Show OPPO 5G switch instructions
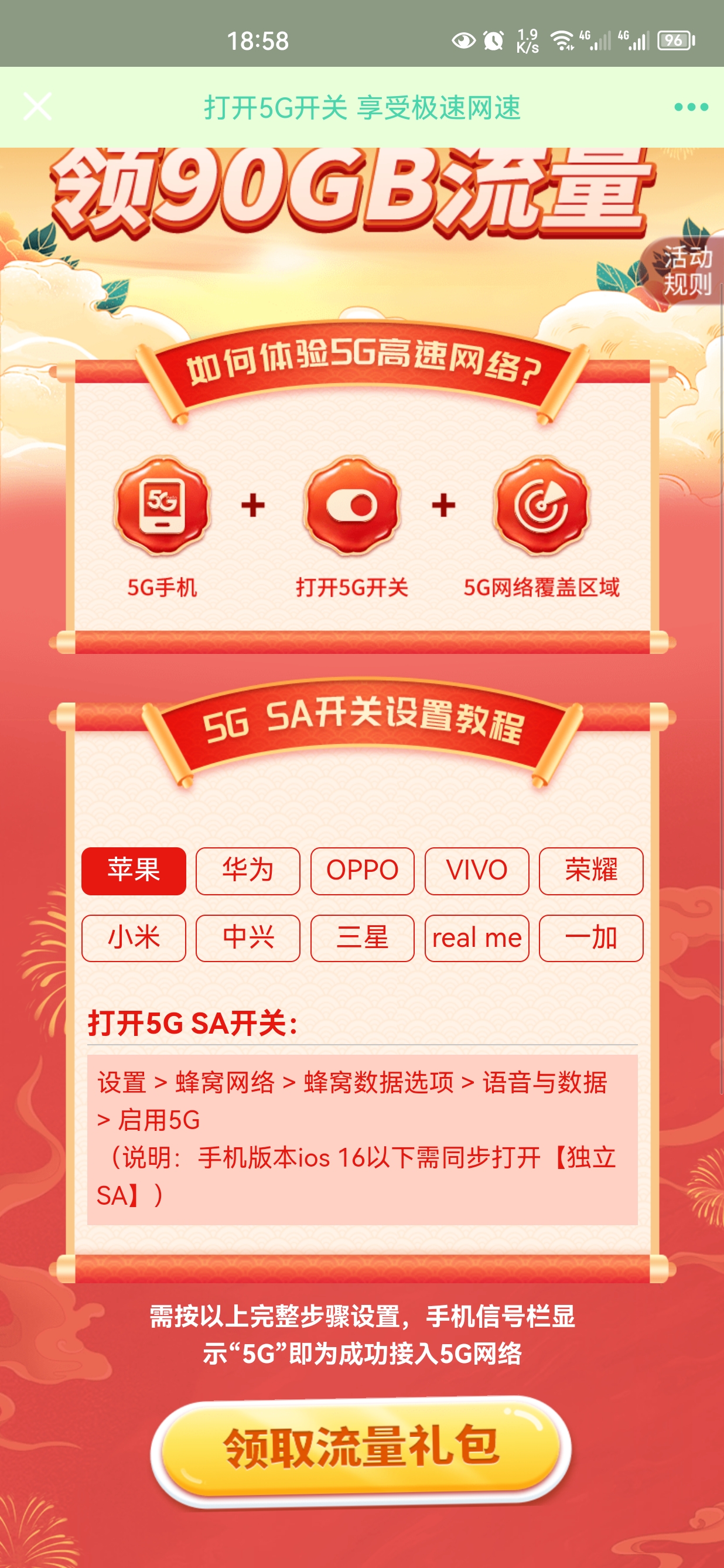Viewport: 724px width, 1568px height. pyautogui.click(x=362, y=871)
